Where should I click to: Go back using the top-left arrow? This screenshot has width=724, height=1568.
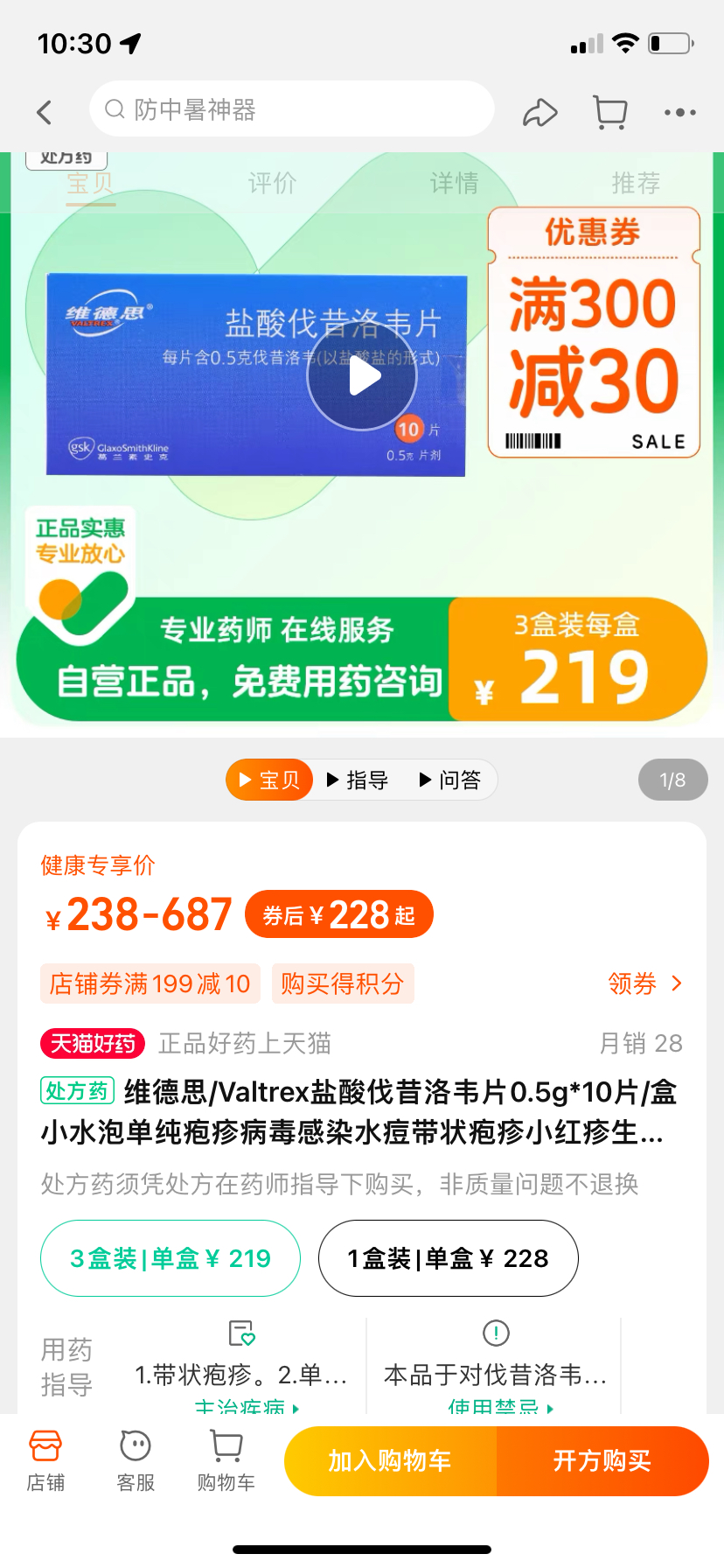[45, 112]
